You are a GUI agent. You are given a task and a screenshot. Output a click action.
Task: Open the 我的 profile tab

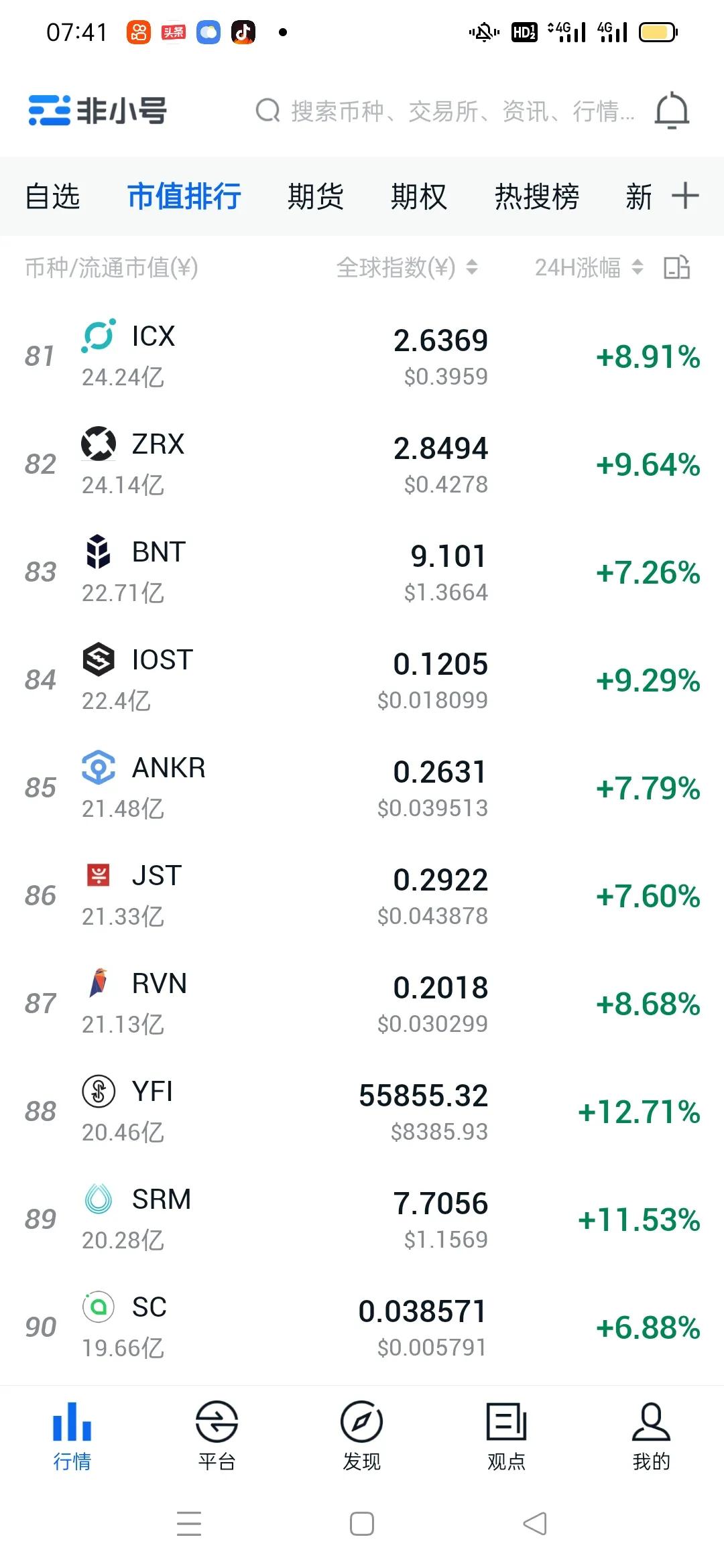(x=651, y=1435)
